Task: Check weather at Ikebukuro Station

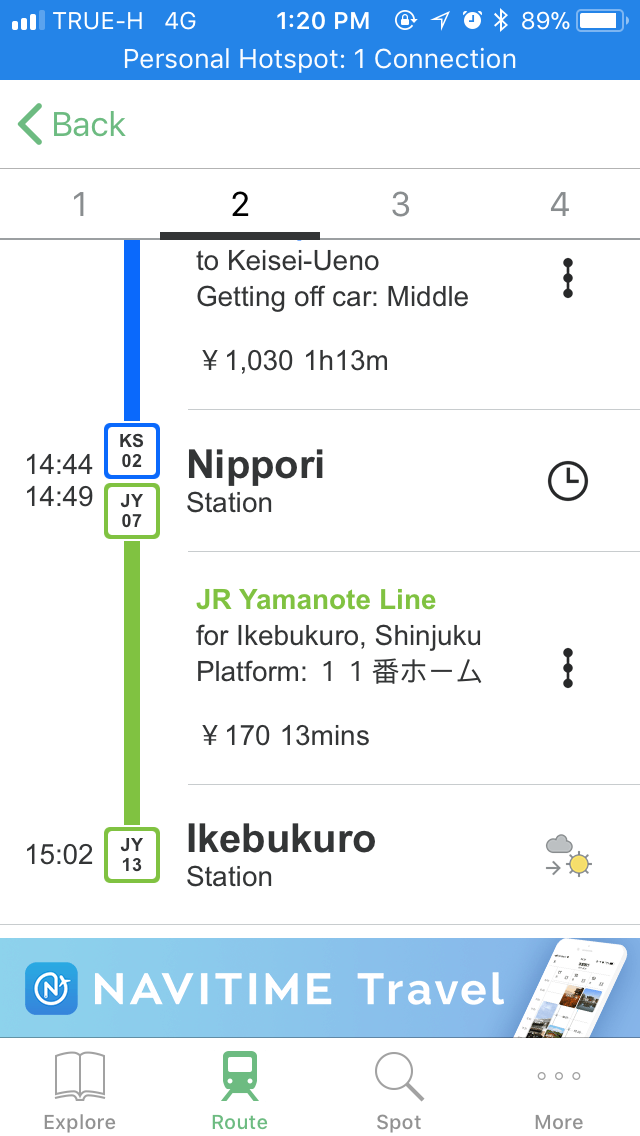Action: (568, 856)
